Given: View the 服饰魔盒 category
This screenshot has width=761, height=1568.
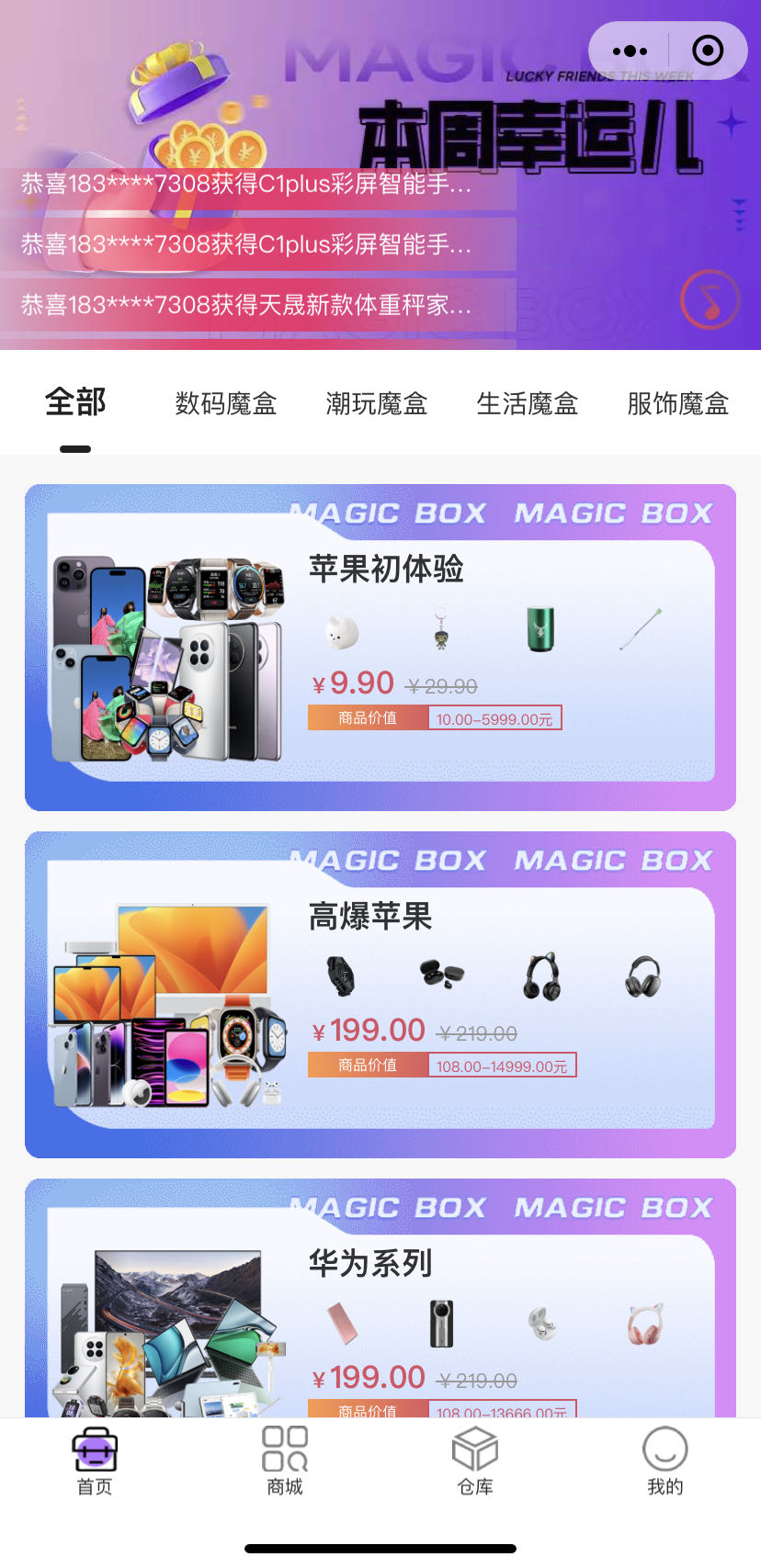Looking at the screenshot, I should point(678,403).
